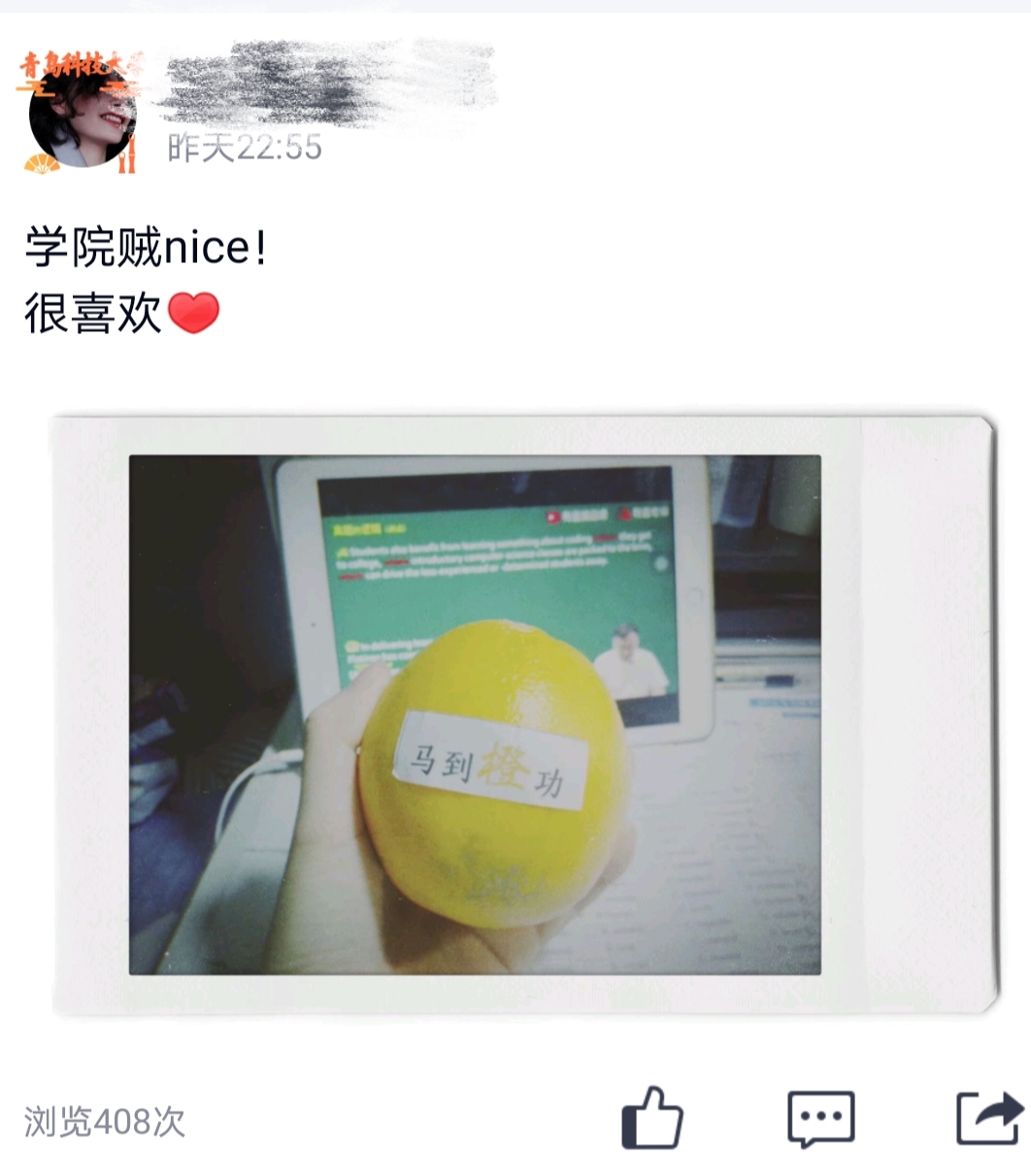Open the comments on this post
The width and height of the screenshot is (1031, 1176).
coord(820,1119)
